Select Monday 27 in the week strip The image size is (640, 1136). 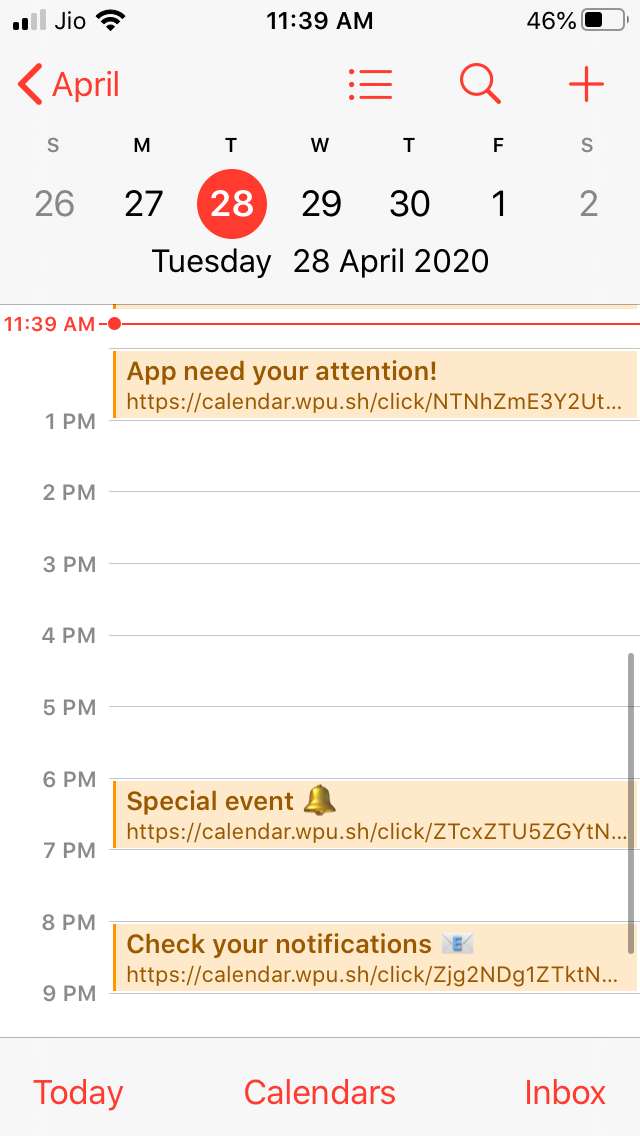tap(144, 204)
